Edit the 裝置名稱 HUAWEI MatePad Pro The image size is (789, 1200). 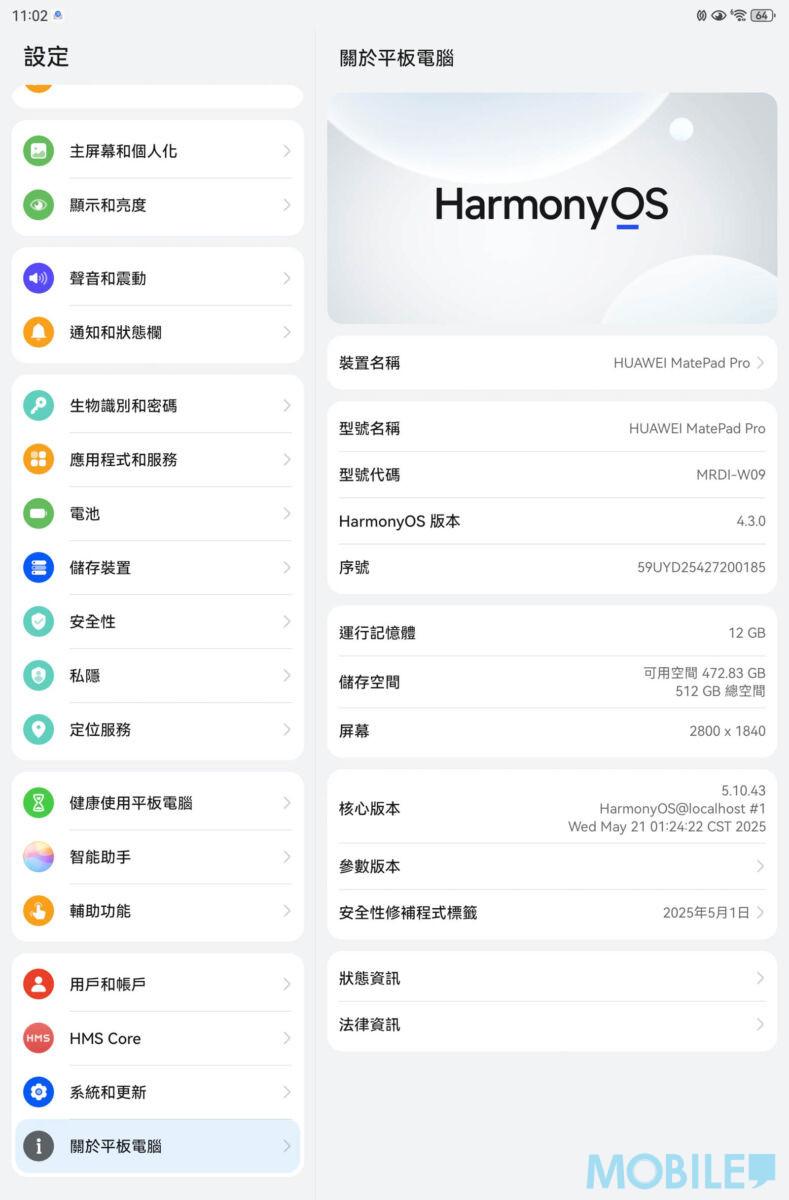pos(551,363)
